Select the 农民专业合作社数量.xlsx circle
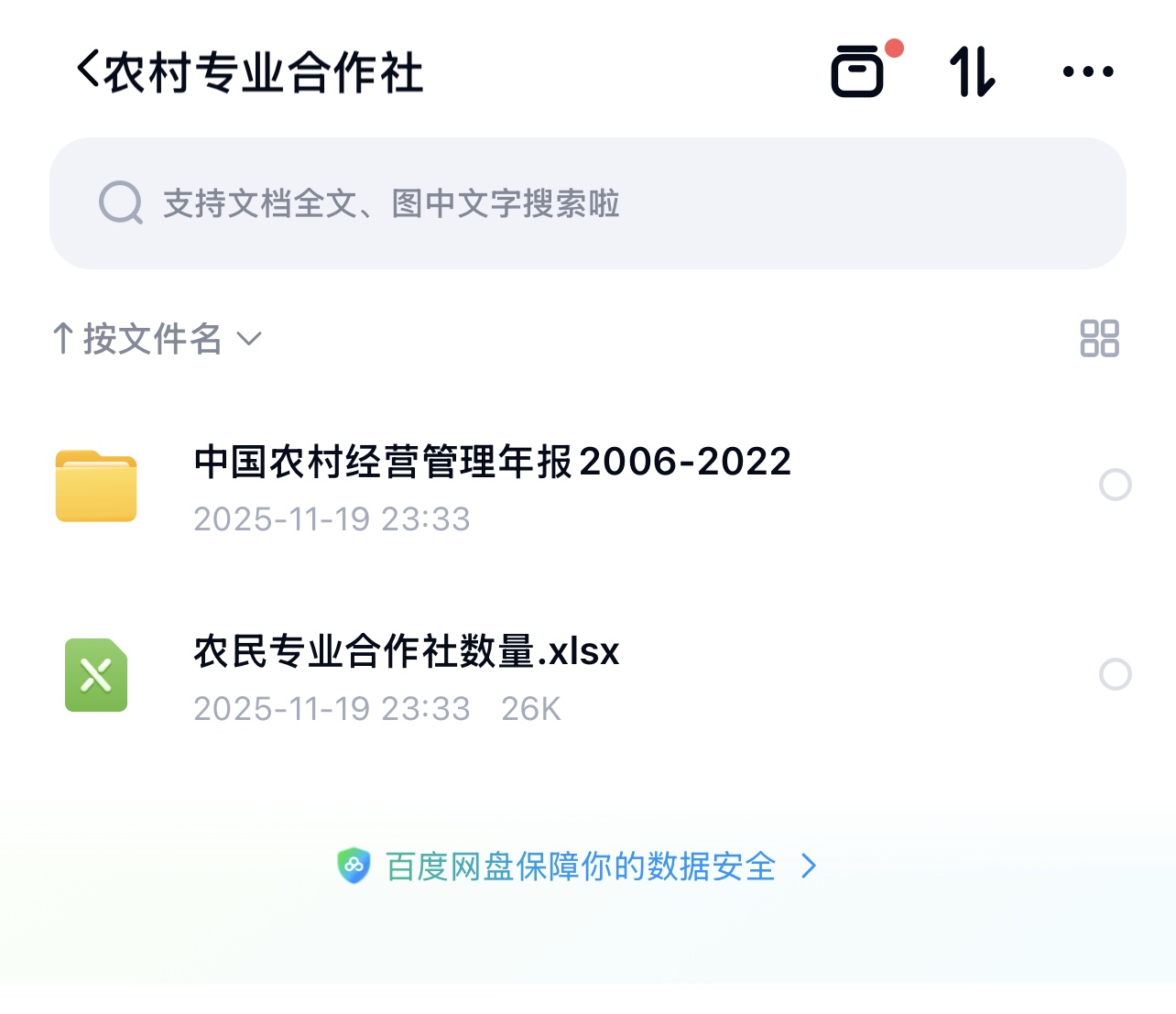Screen dimensions: 1176x1014 pos(1115,674)
